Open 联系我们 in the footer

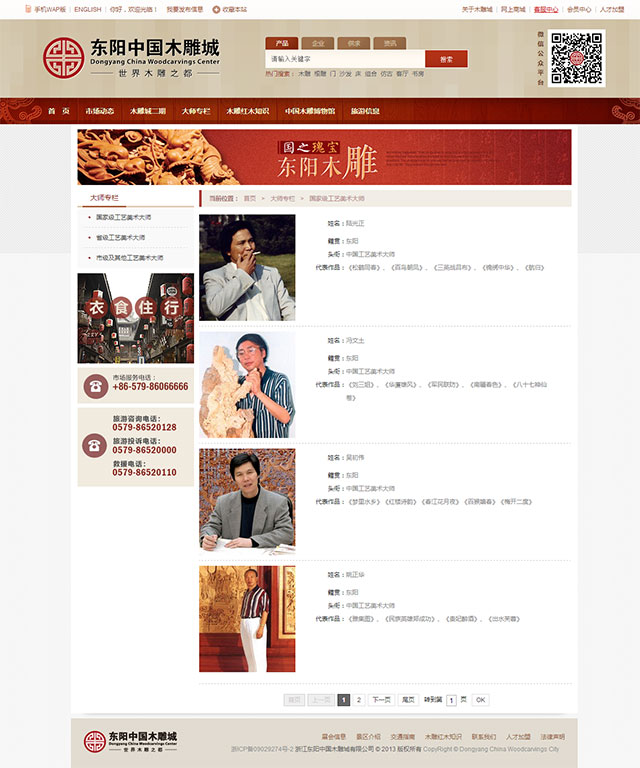point(483,736)
